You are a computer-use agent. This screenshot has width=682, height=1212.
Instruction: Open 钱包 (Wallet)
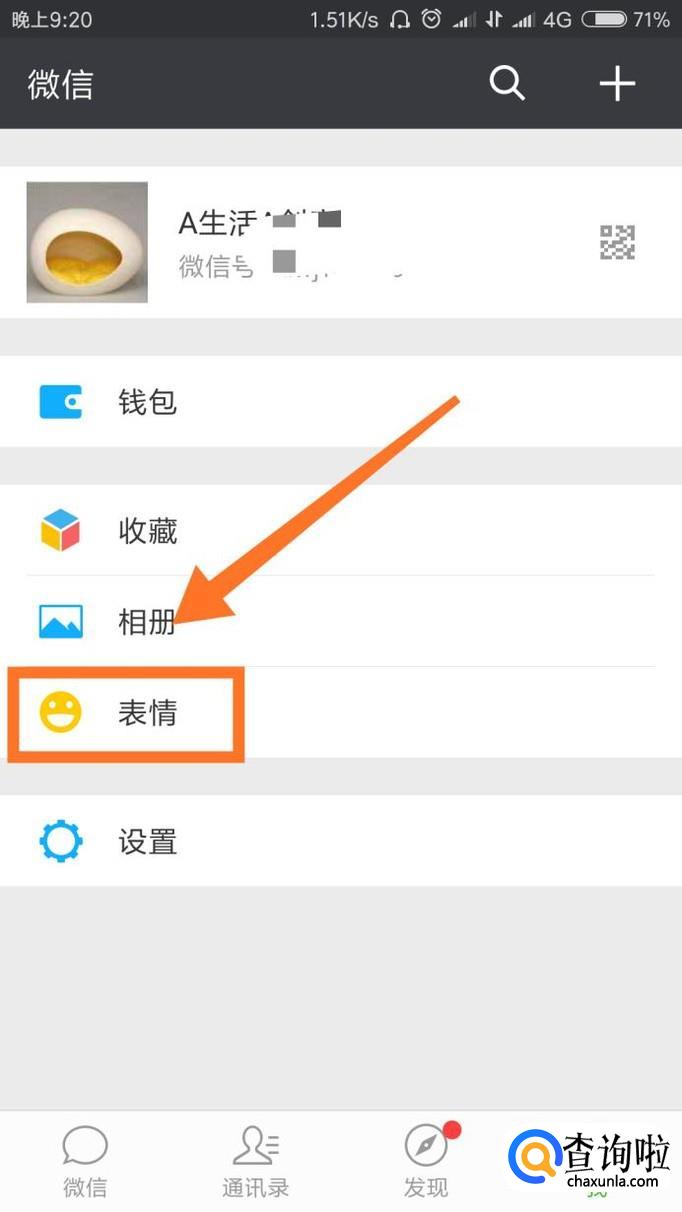coord(340,402)
